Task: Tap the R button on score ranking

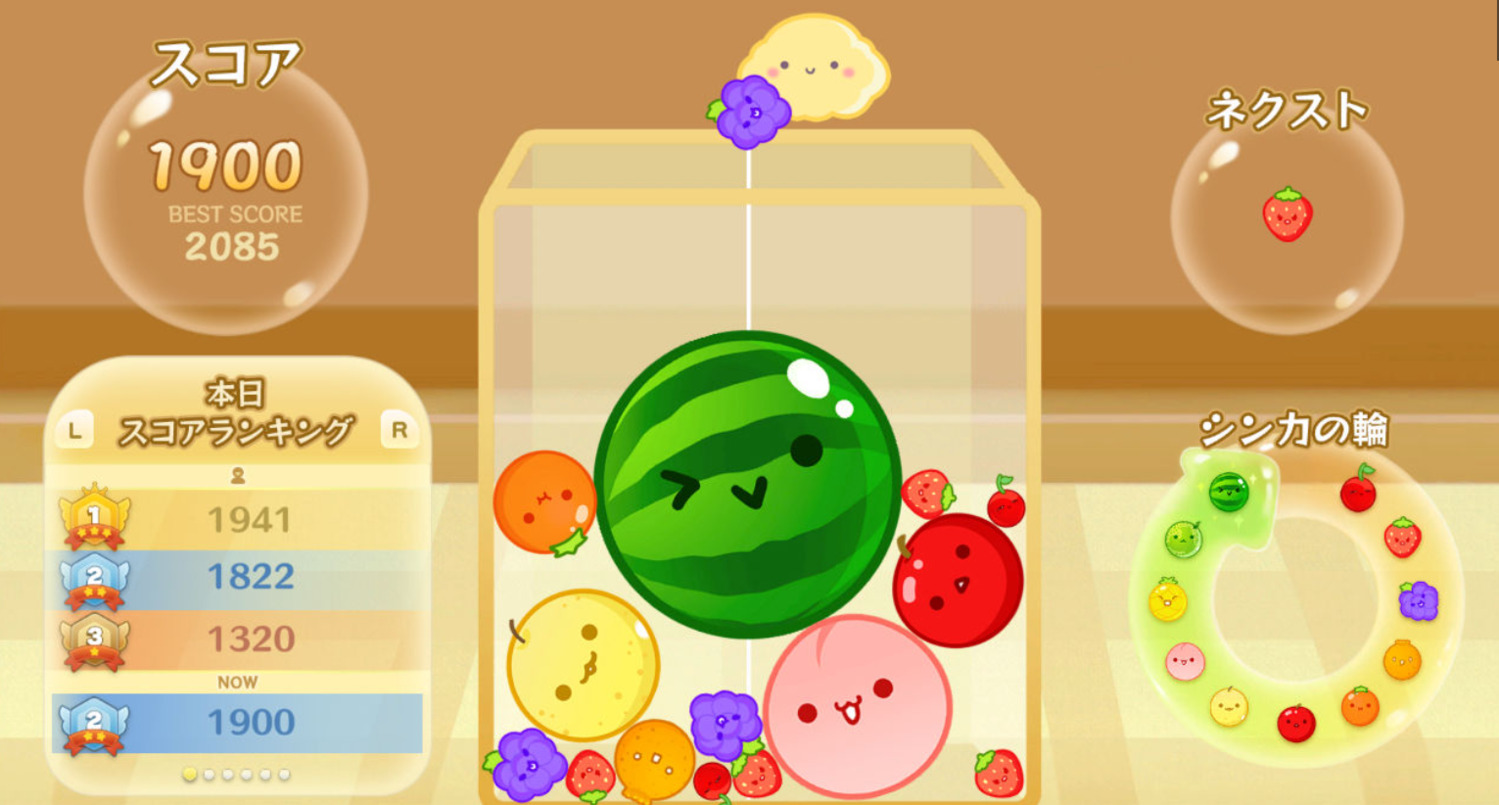Action: (399, 430)
